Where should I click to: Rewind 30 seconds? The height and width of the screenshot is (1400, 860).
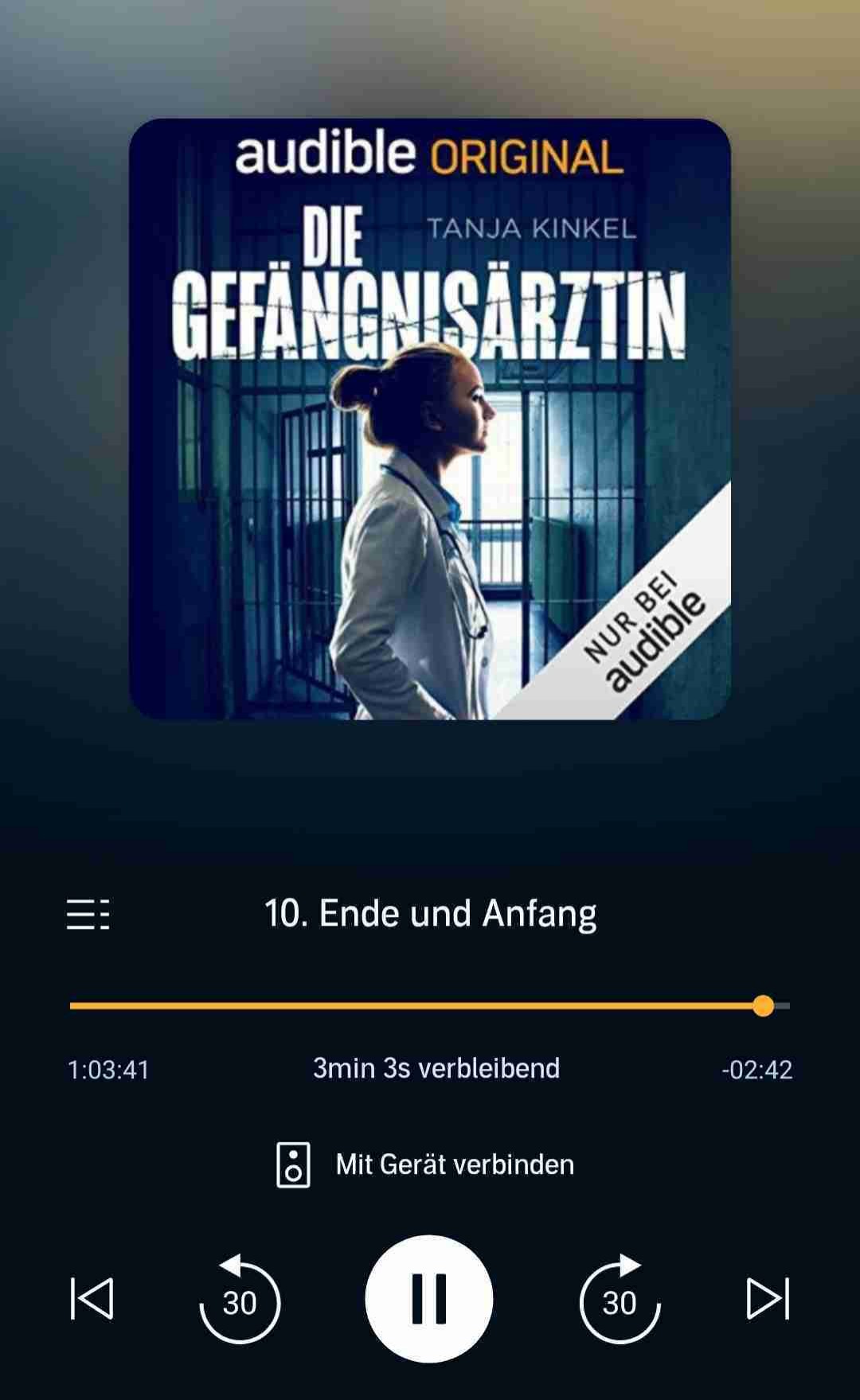pos(239,1301)
